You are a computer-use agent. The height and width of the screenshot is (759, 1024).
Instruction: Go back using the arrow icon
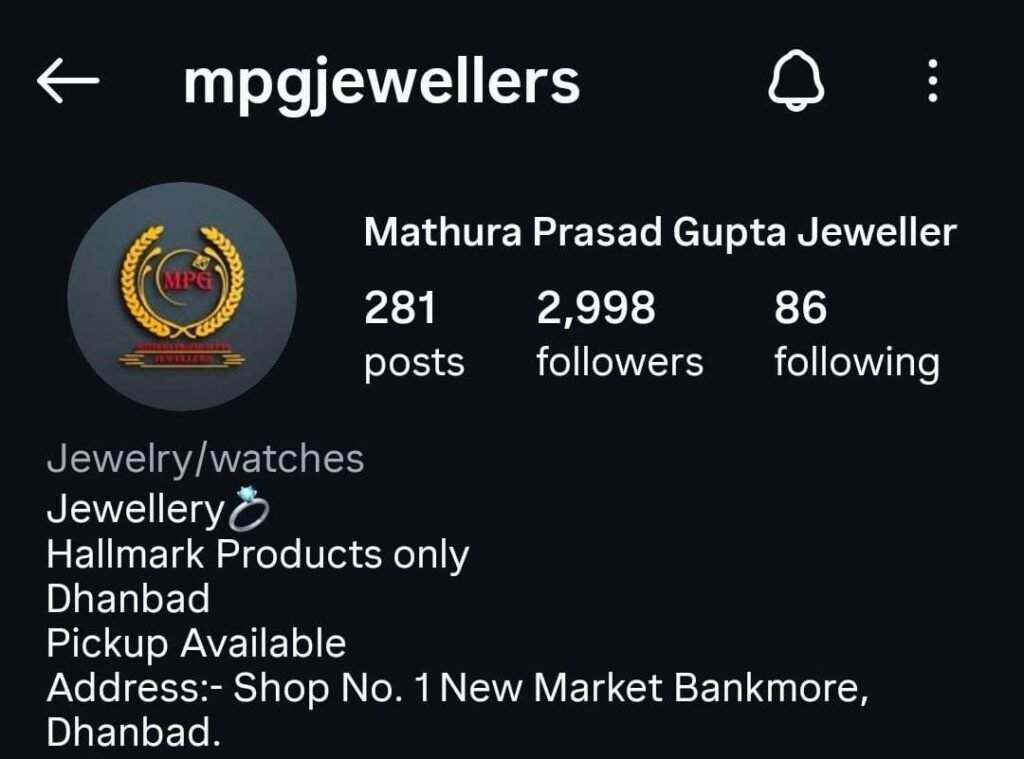(x=67, y=82)
